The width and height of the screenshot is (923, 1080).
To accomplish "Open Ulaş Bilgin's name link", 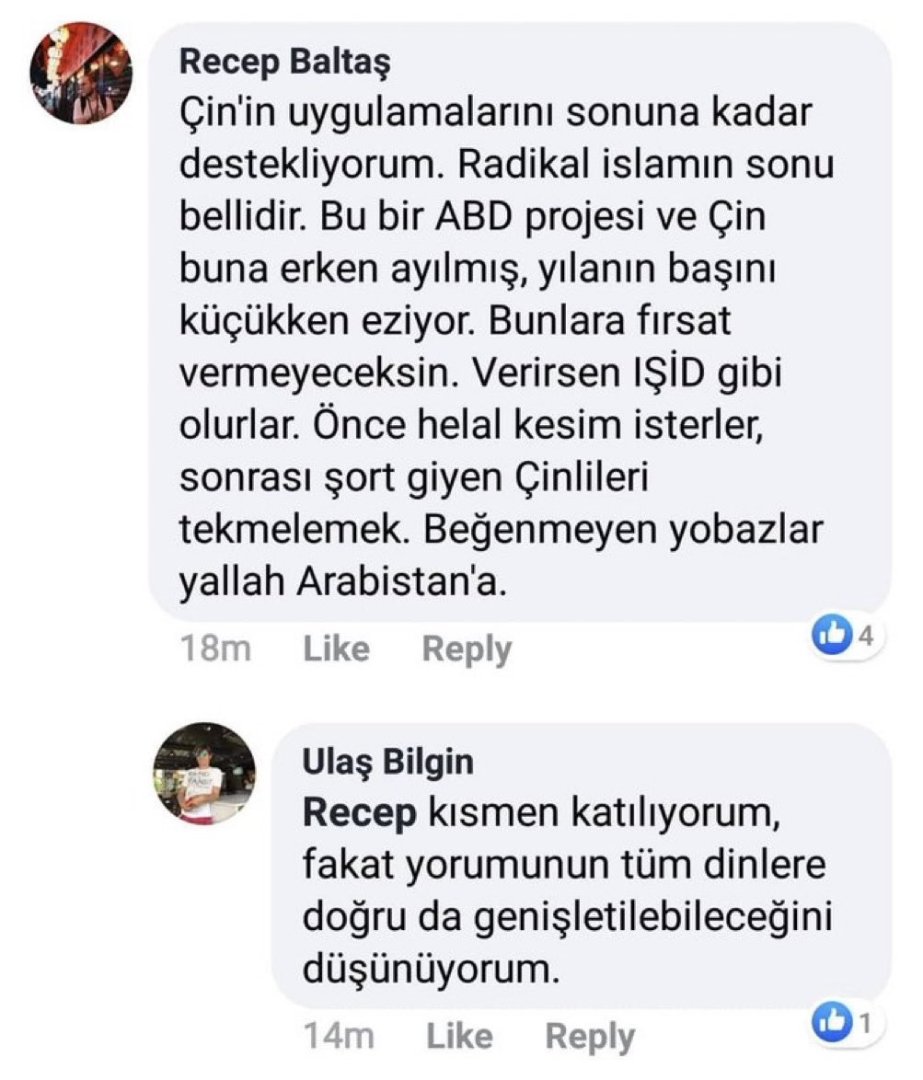I will click(387, 764).
